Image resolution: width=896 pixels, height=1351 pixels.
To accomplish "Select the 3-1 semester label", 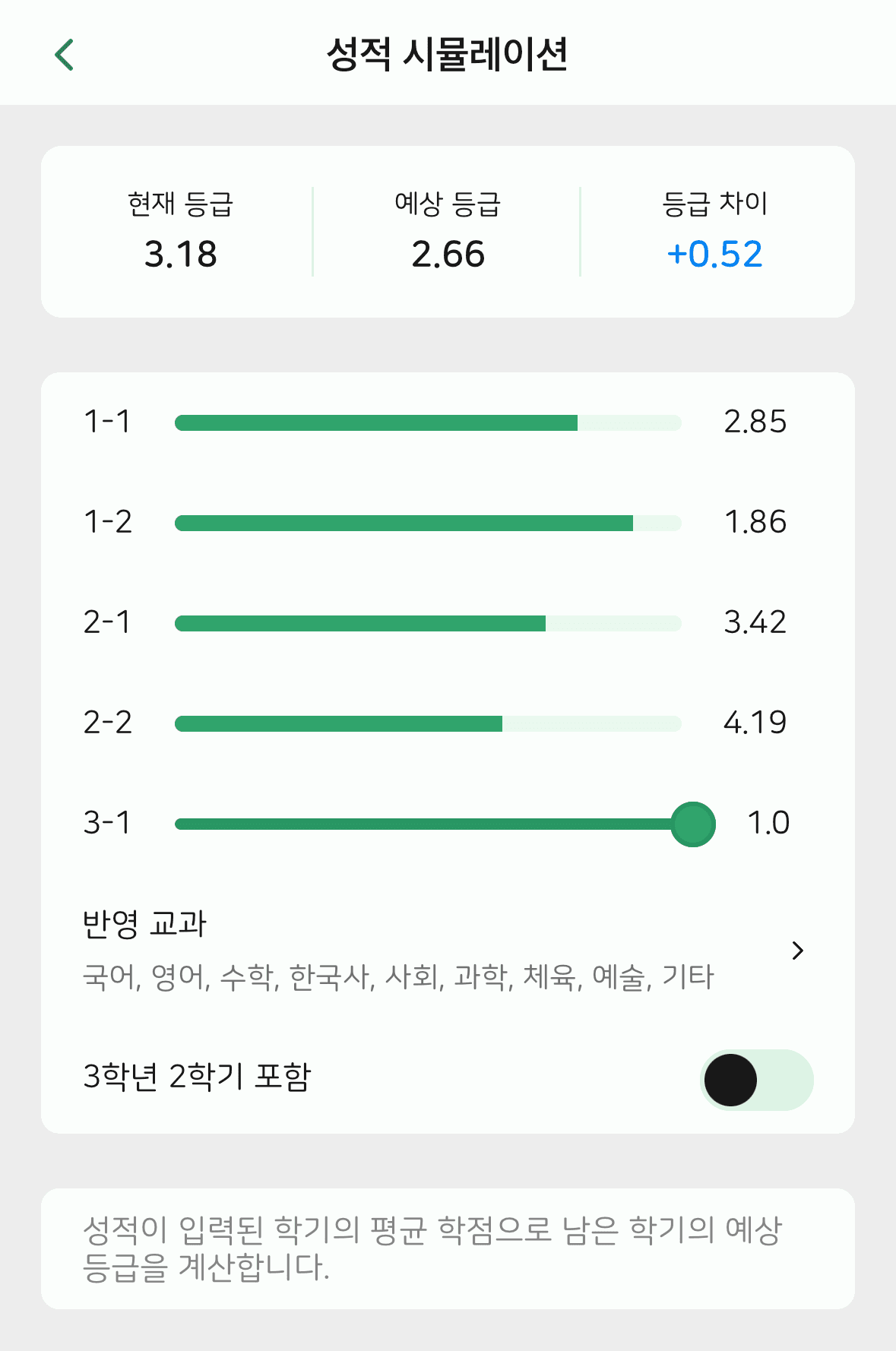I will pyautogui.click(x=109, y=823).
